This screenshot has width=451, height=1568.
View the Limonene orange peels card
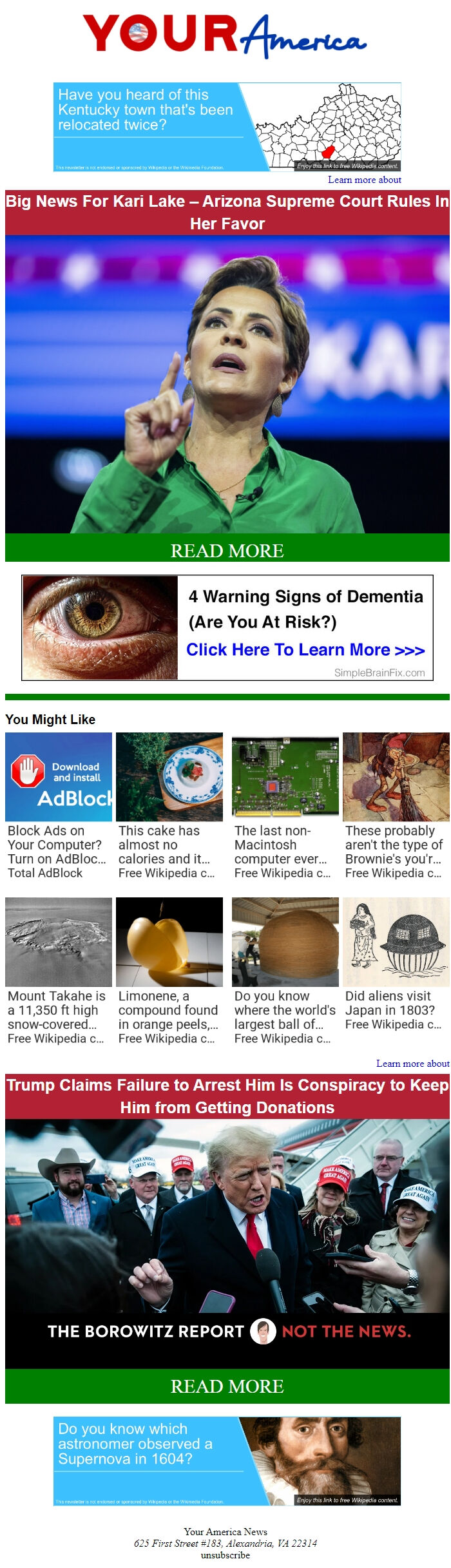[x=169, y=970]
